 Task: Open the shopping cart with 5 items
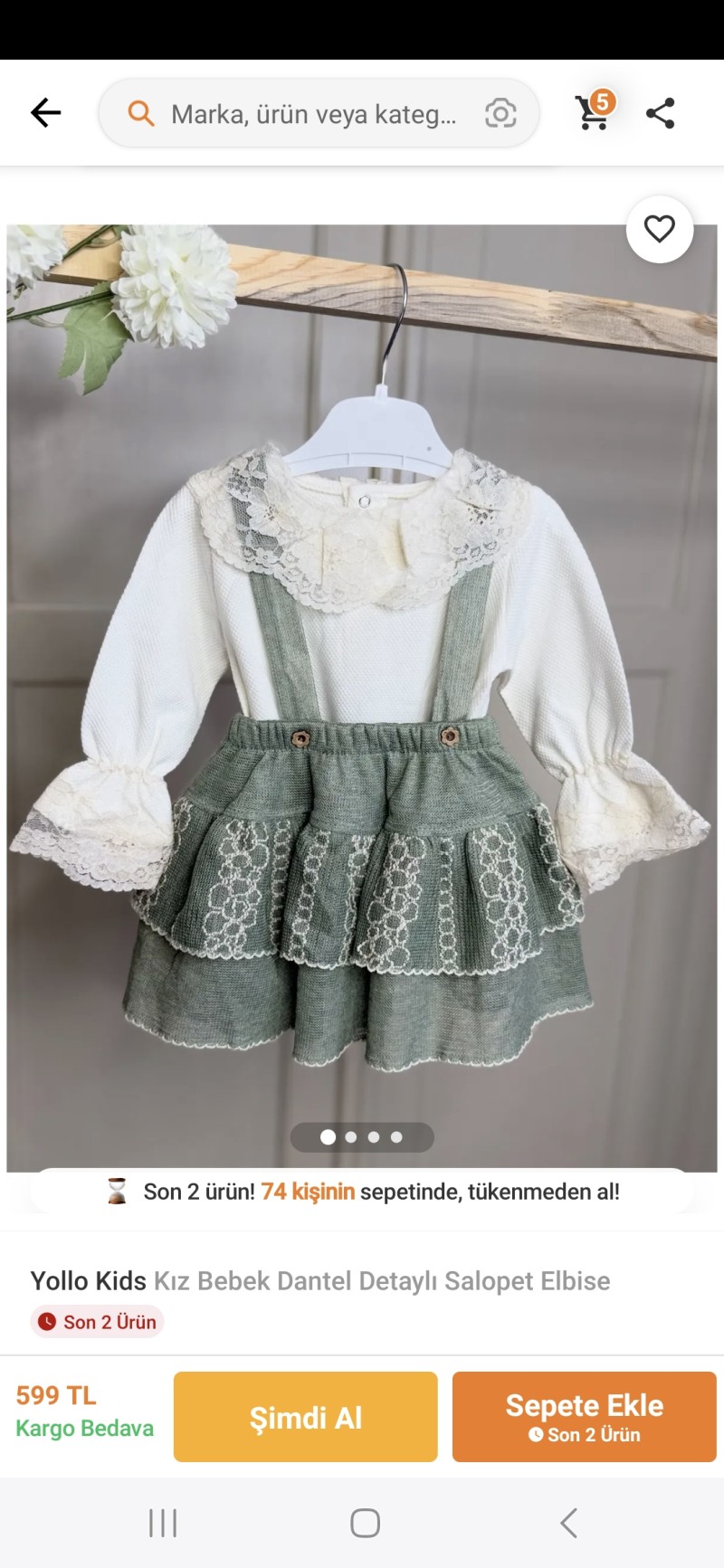click(x=594, y=112)
